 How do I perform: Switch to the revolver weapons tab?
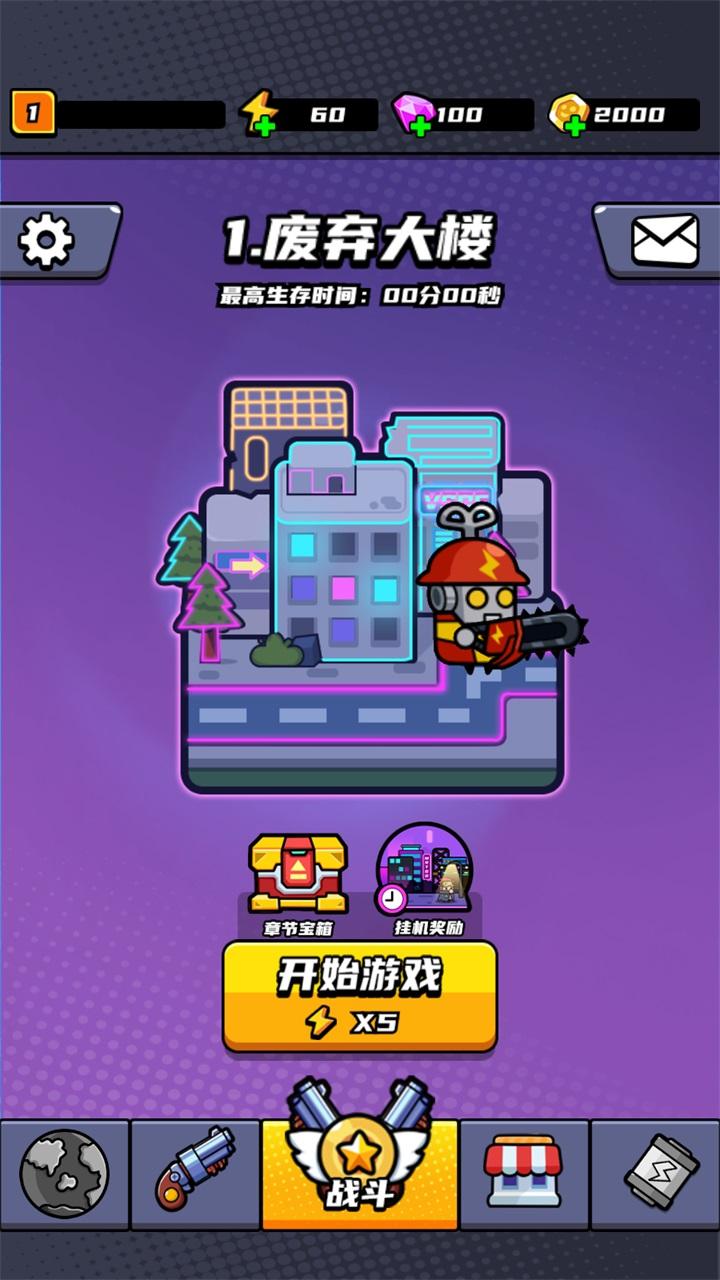click(x=195, y=1173)
